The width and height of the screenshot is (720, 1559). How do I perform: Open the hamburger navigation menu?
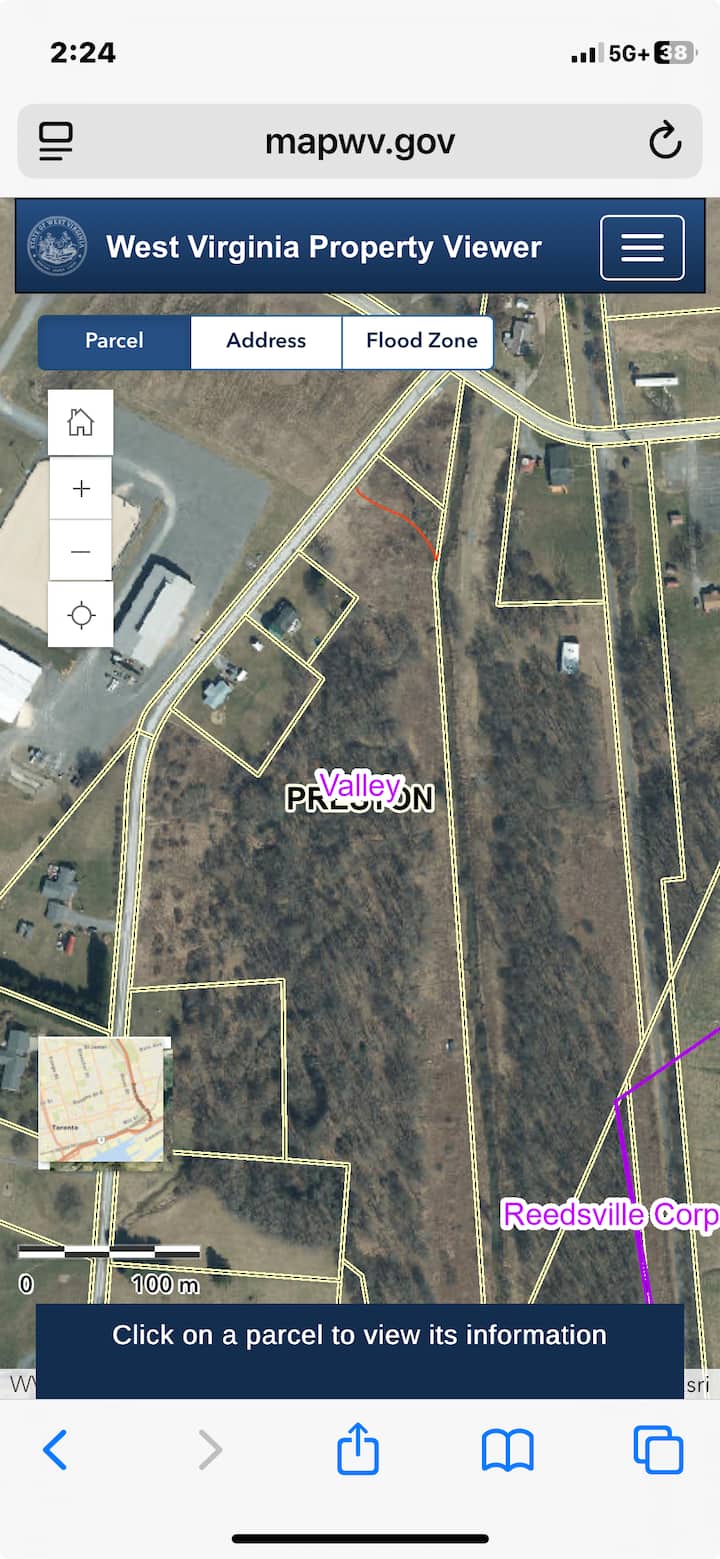(642, 246)
